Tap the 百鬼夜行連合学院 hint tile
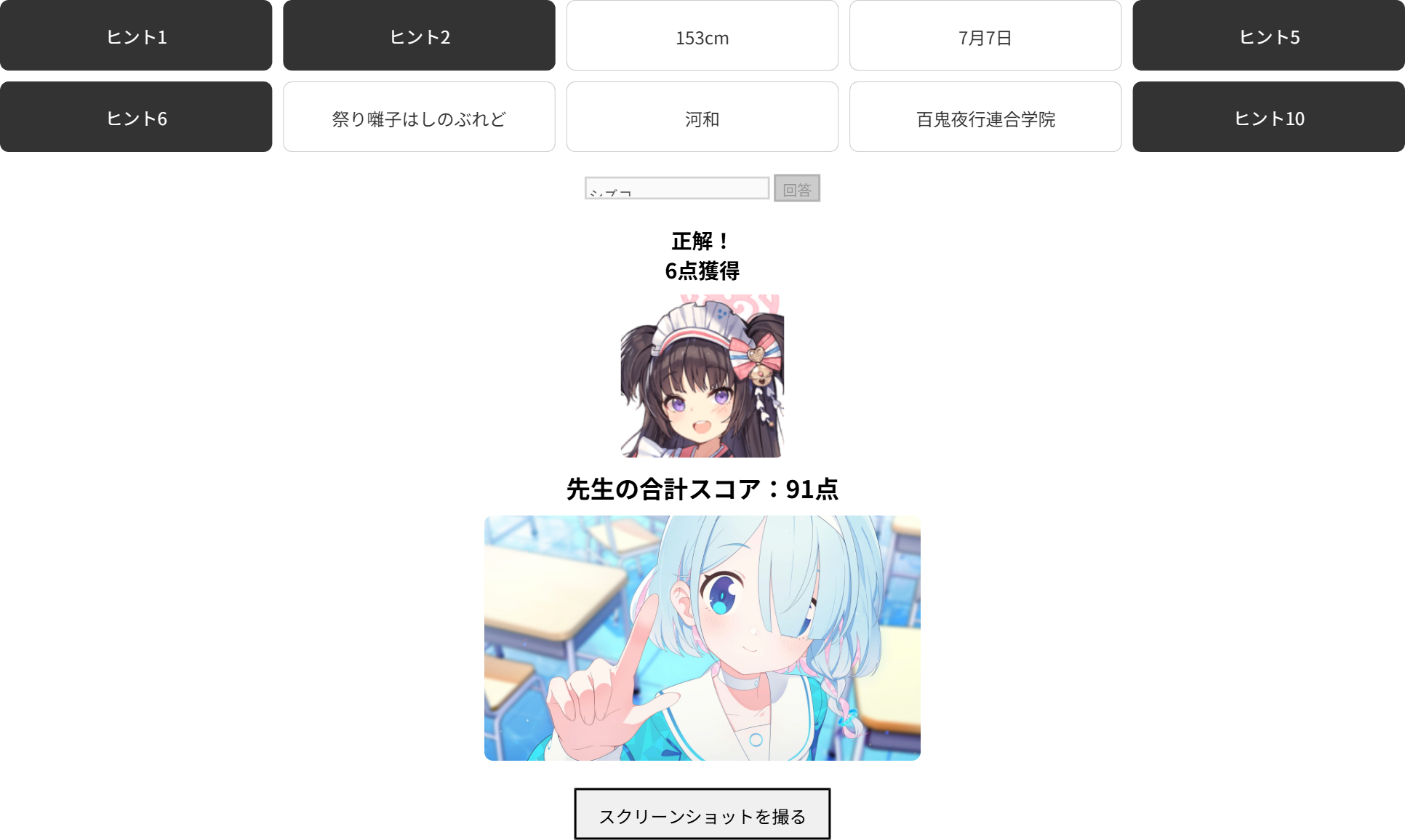The width and height of the screenshot is (1405, 840). point(985,117)
